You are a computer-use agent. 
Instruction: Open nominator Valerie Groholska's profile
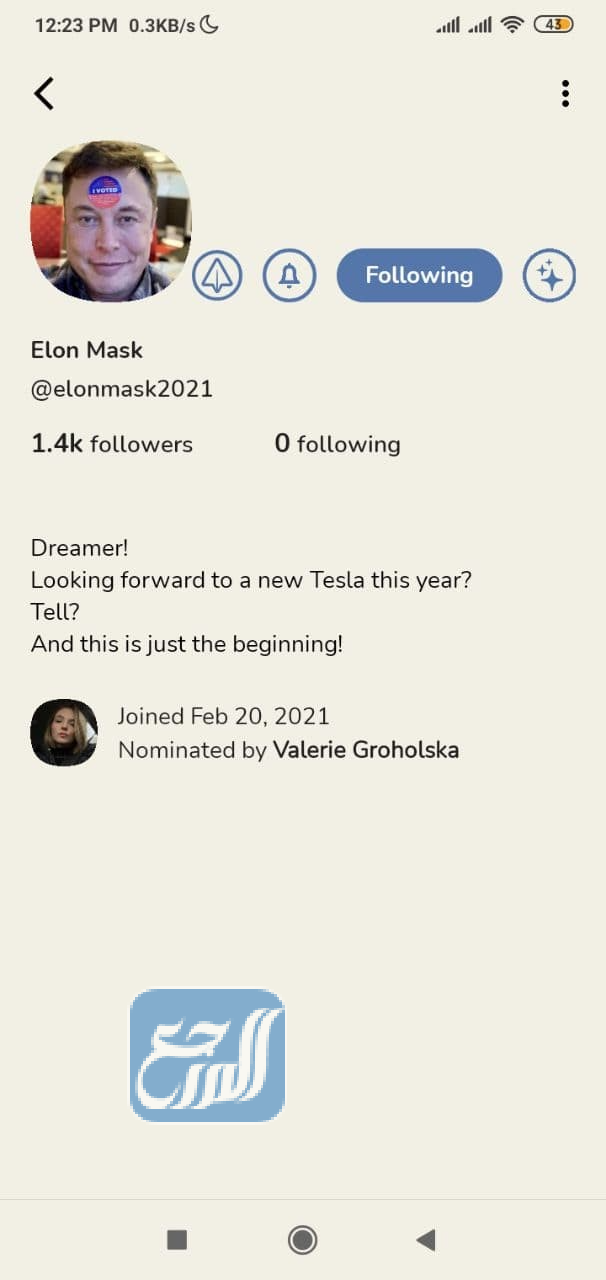[365, 750]
